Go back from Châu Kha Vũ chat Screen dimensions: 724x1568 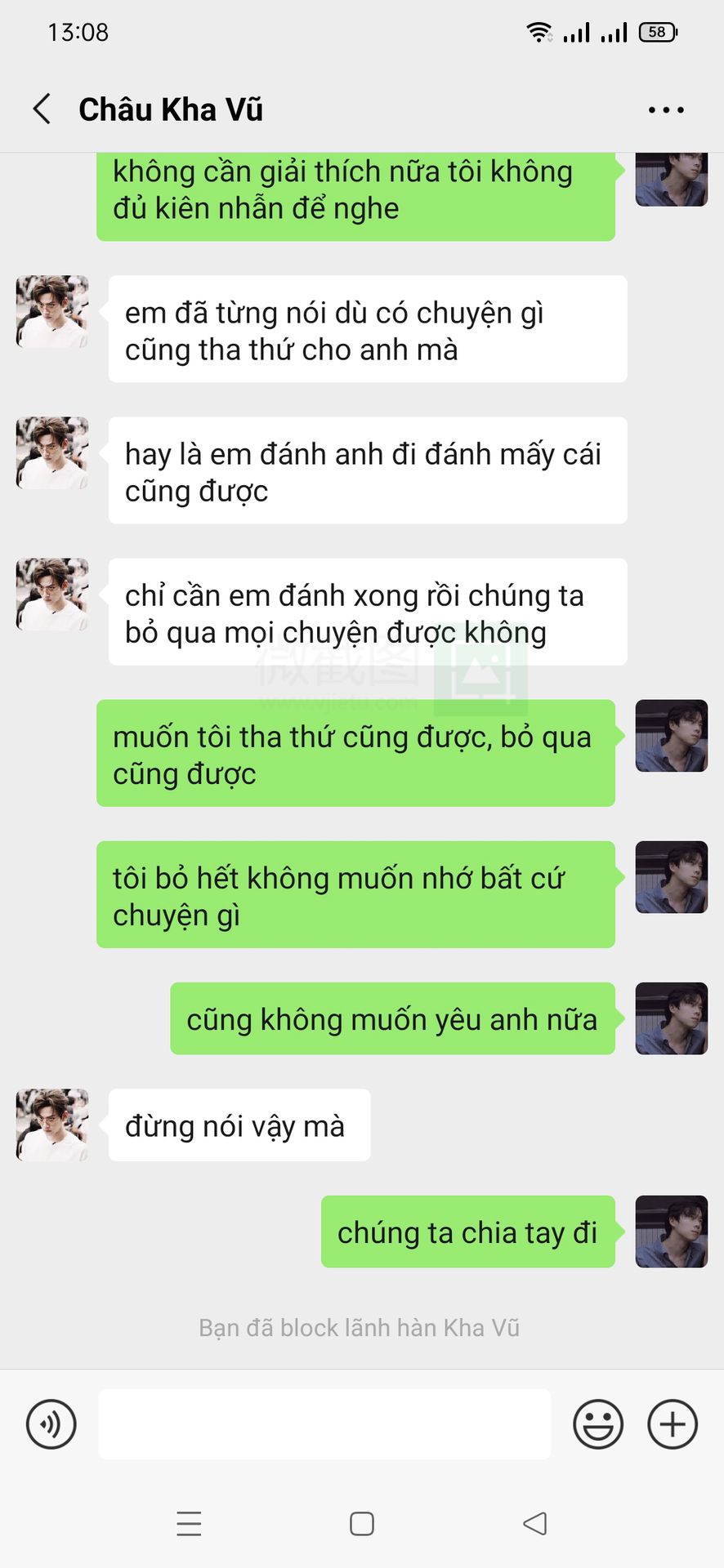point(42,109)
